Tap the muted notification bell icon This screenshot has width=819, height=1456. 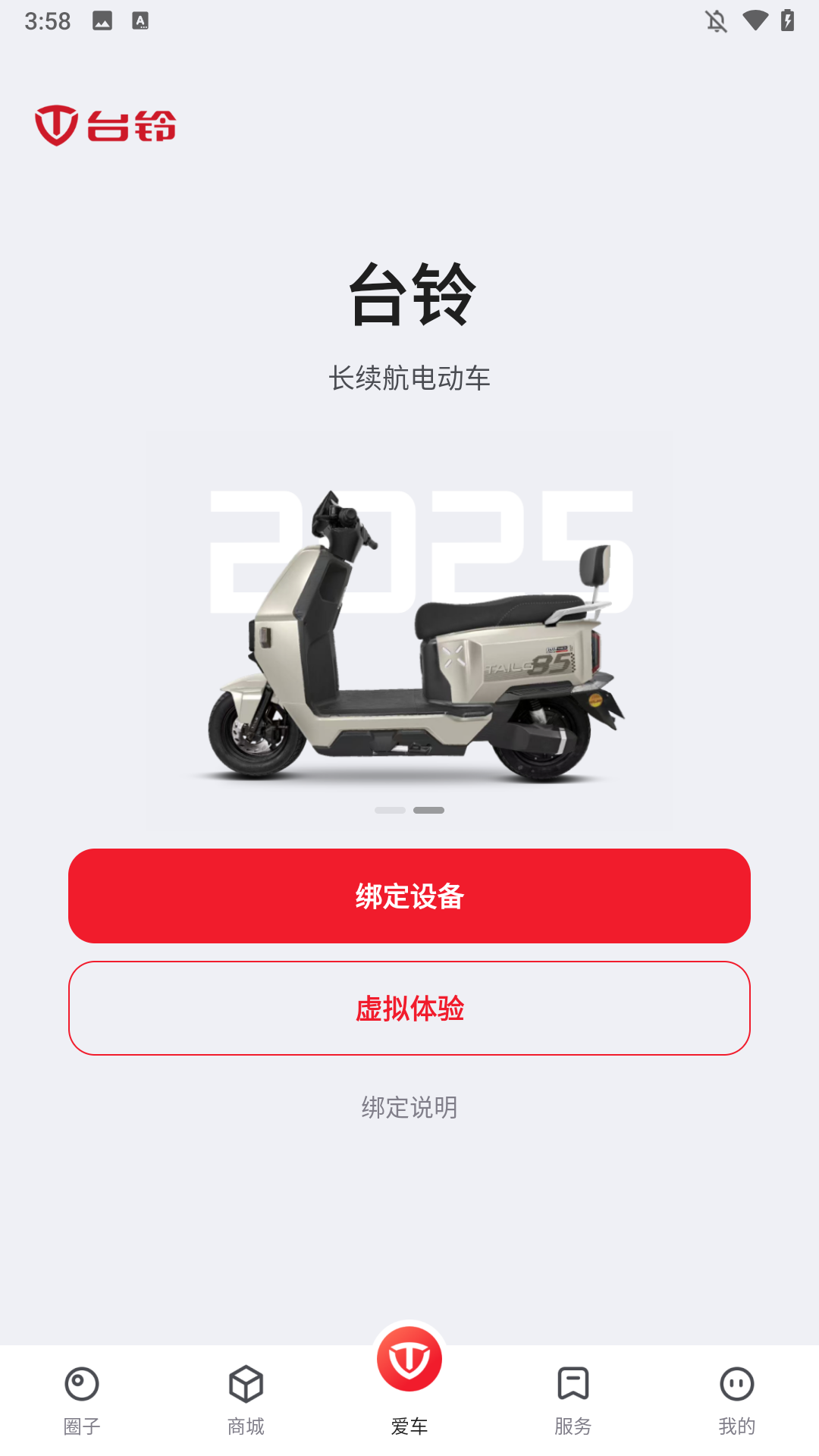(x=716, y=21)
